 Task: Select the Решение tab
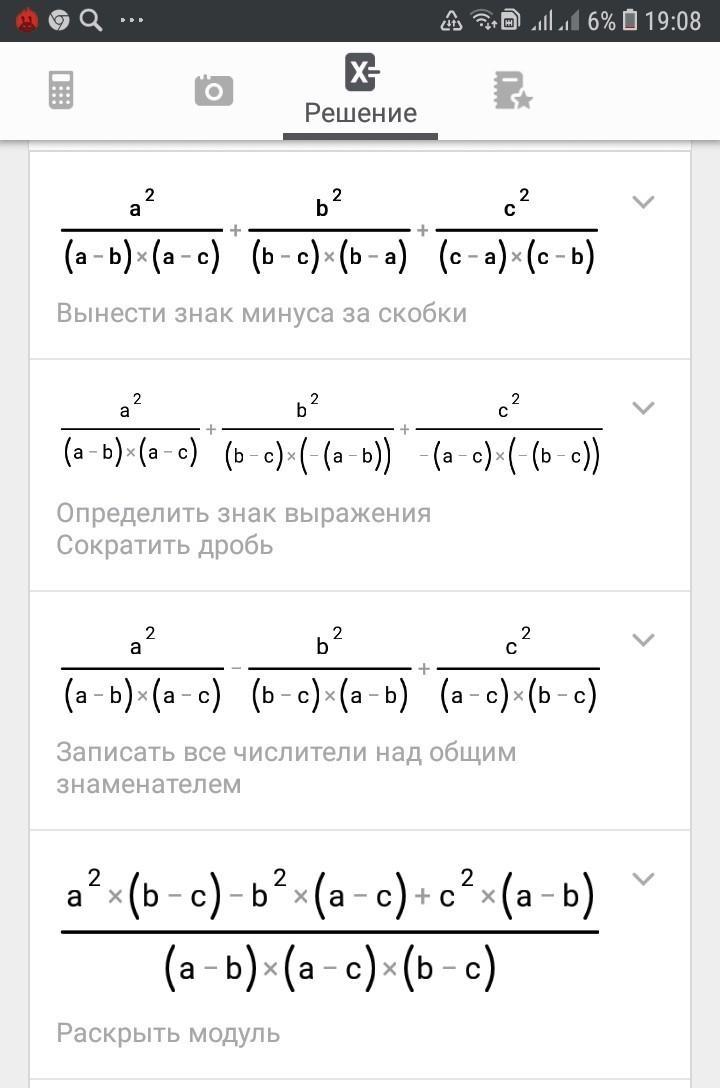coord(361,90)
